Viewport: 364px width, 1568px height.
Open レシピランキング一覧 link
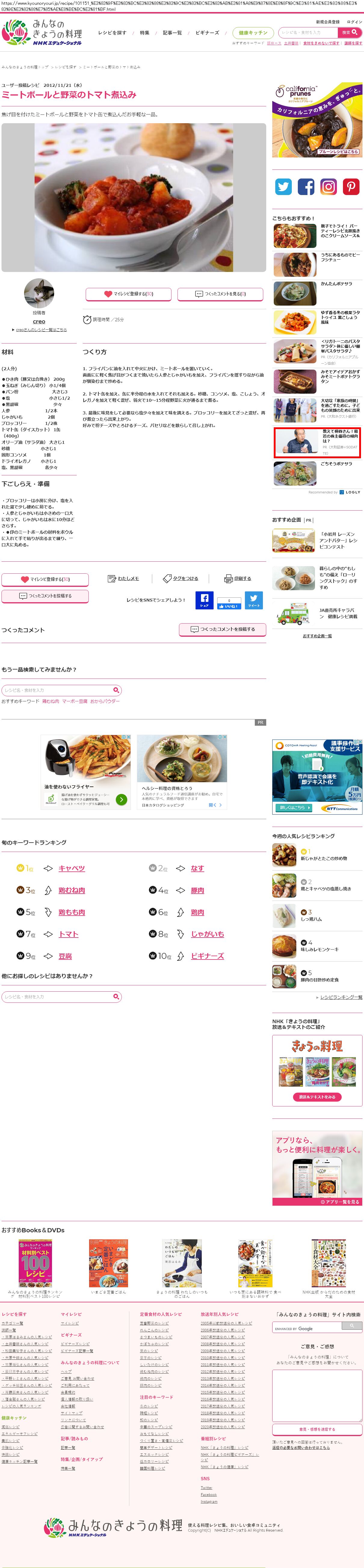coord(341,997)
